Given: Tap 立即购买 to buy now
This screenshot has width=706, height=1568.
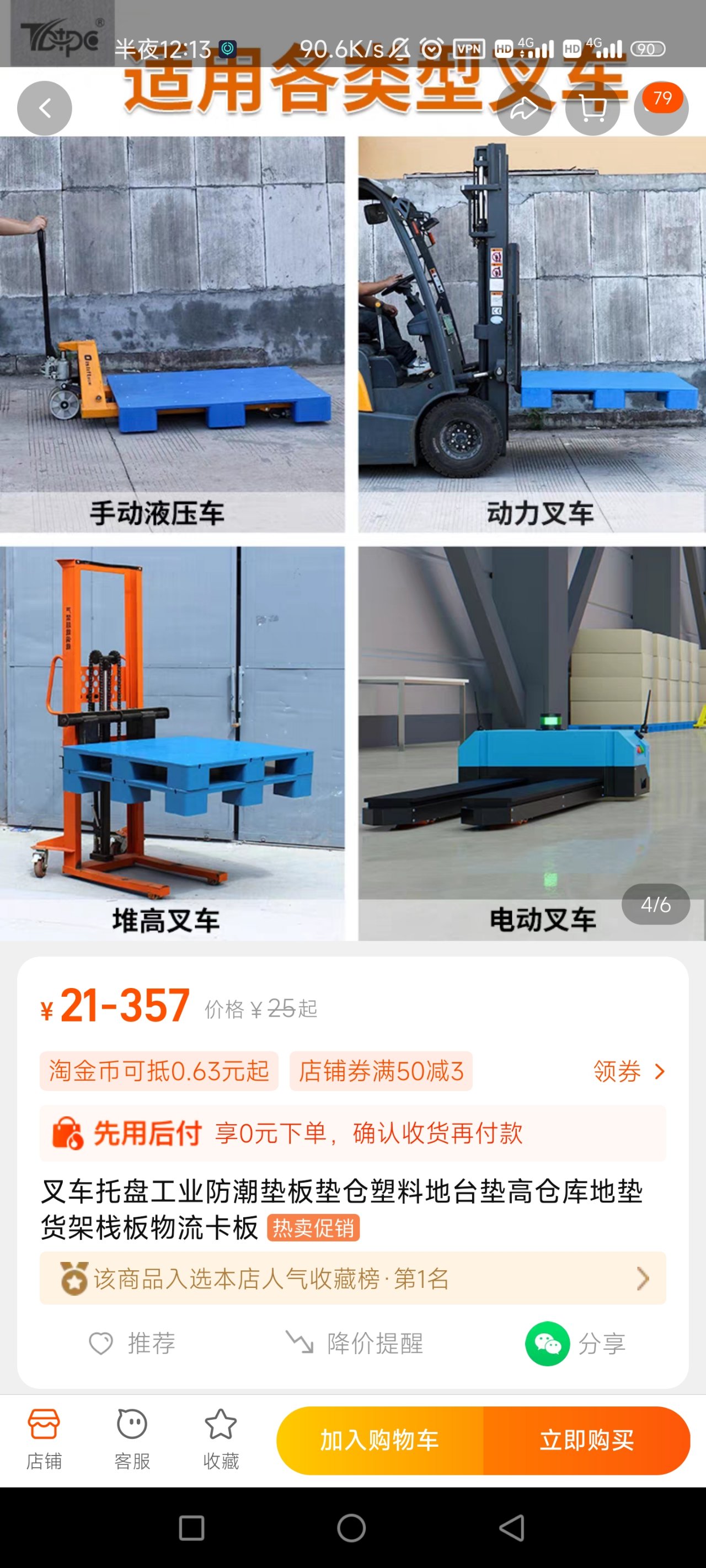Looking at the screenshot, I should click(586, 1440).
